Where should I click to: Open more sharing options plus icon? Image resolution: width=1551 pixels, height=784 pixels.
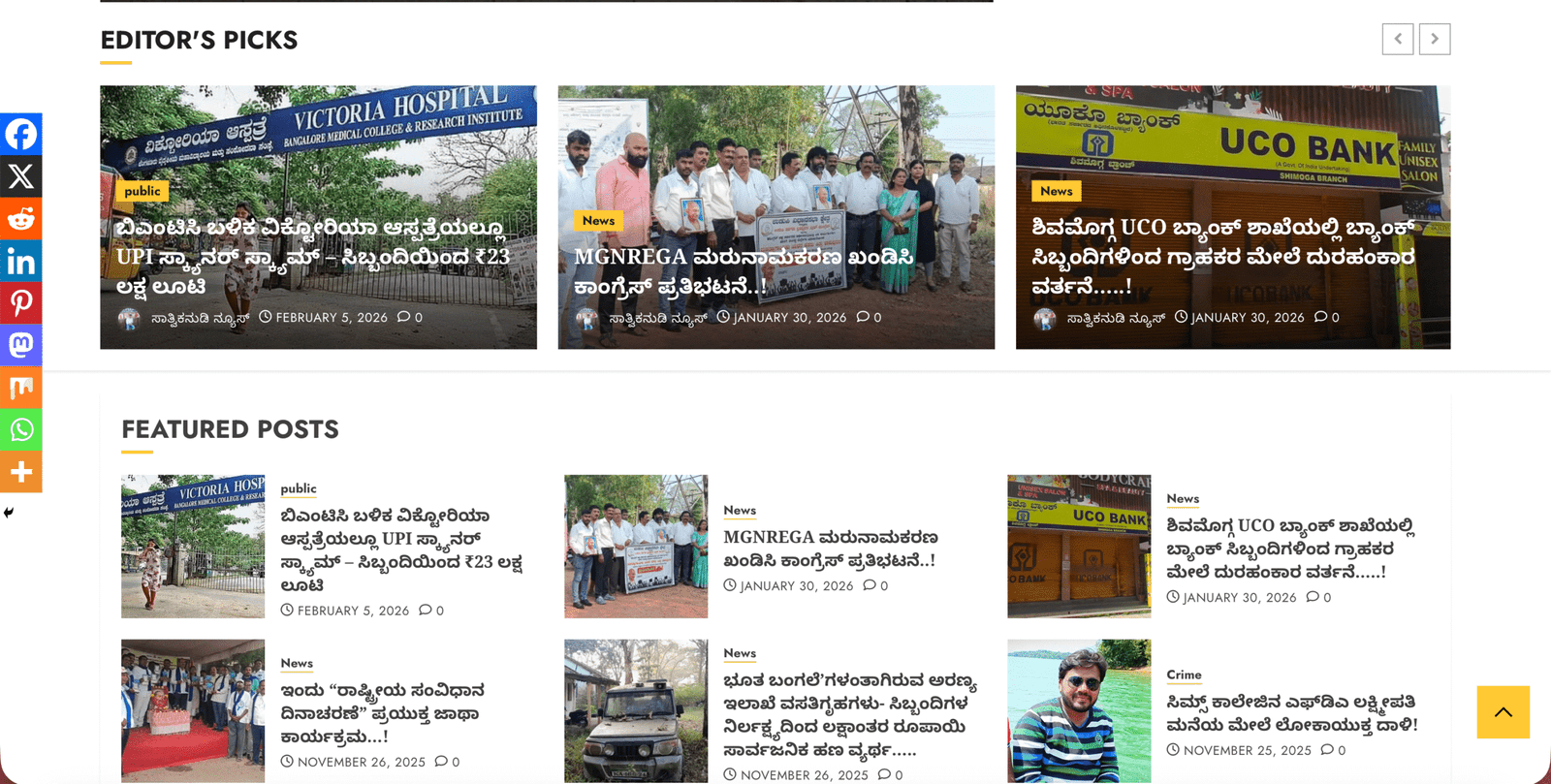point(20,472)
